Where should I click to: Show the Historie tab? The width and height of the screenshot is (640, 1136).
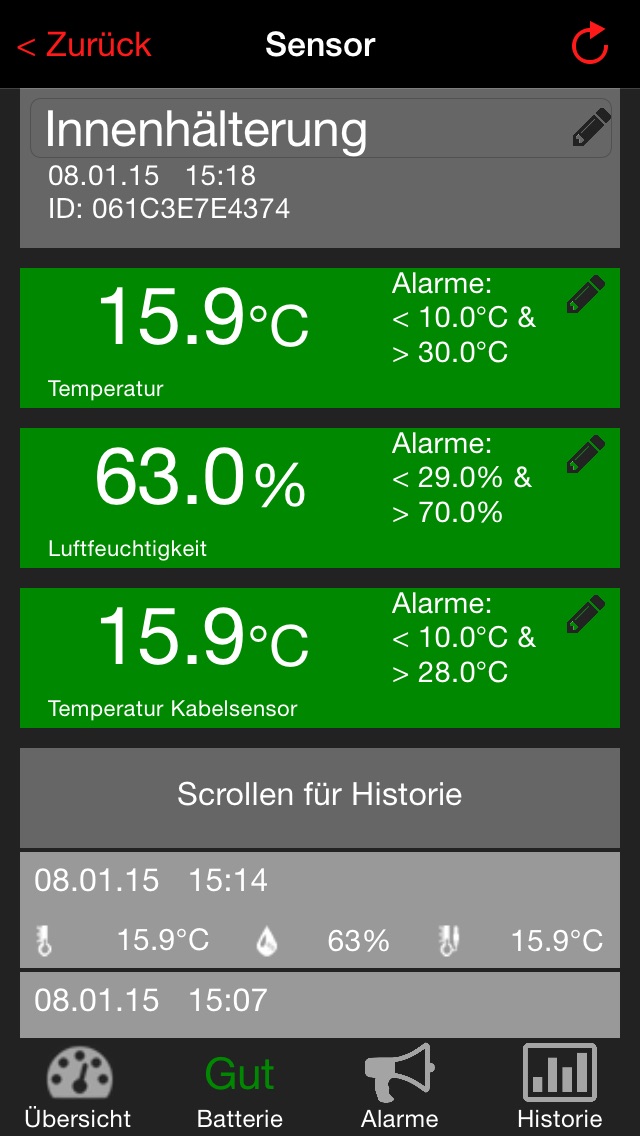(560, 1087)
